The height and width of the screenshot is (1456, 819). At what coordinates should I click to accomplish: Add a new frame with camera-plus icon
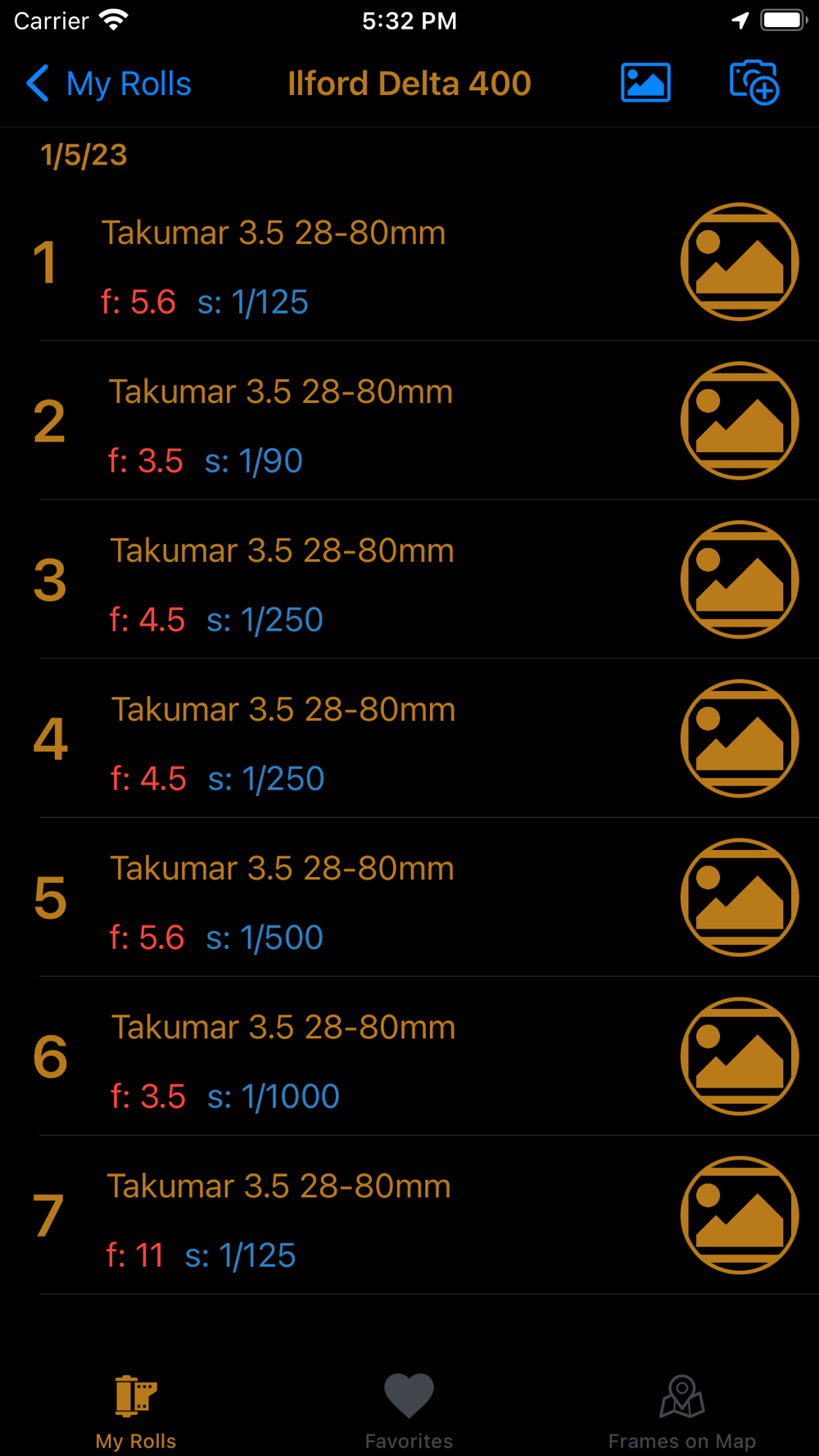coord(754,83)
